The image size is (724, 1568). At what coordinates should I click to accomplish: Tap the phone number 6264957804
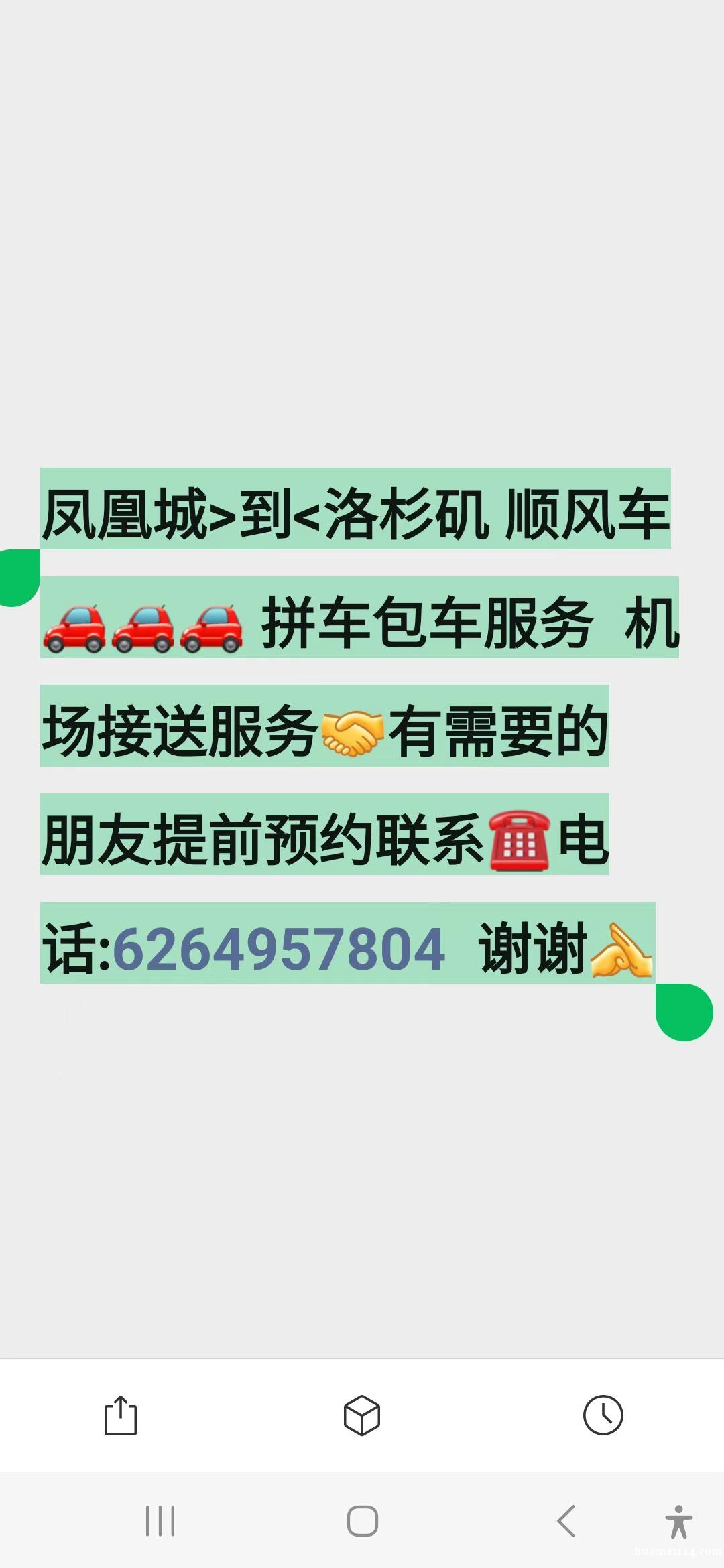[279, 949]
